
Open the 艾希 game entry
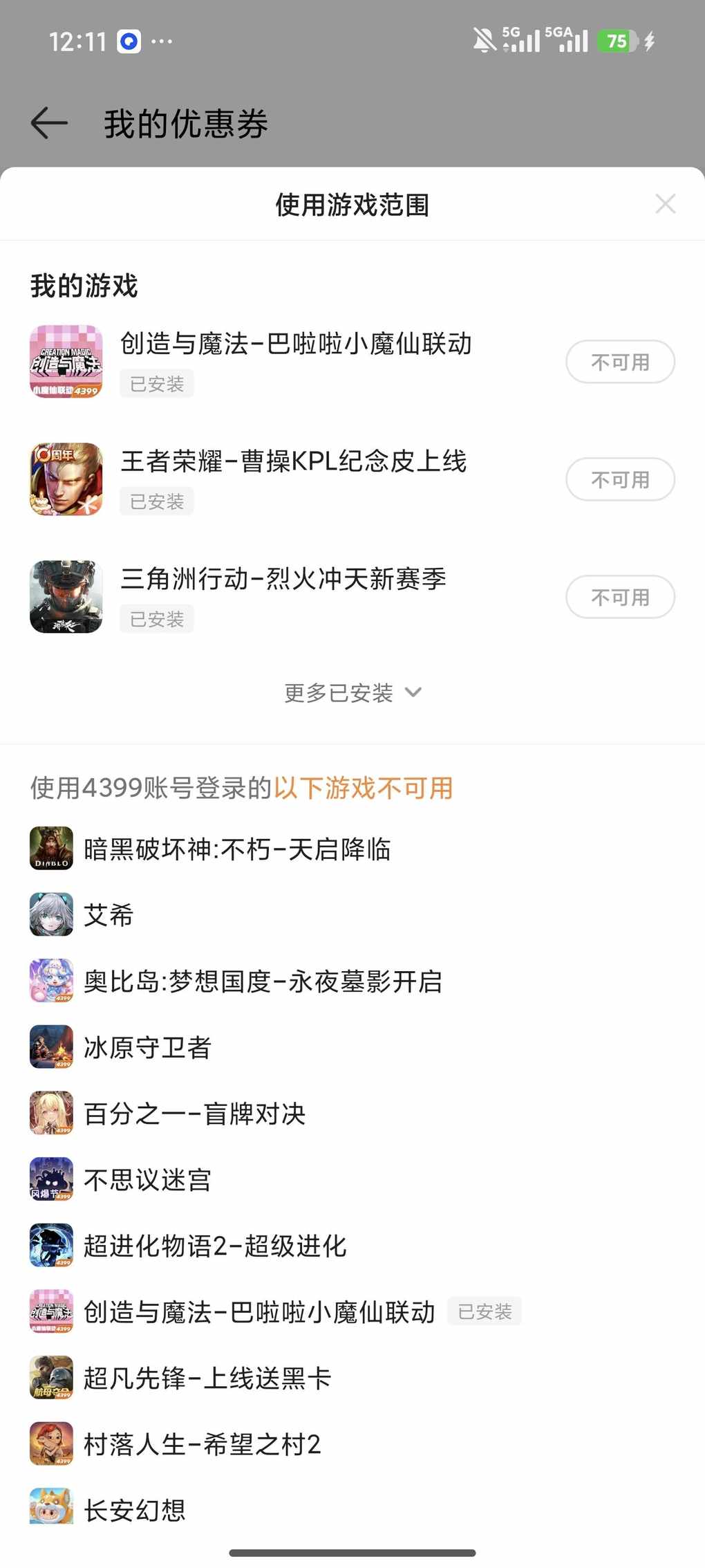tap(108, 914)
